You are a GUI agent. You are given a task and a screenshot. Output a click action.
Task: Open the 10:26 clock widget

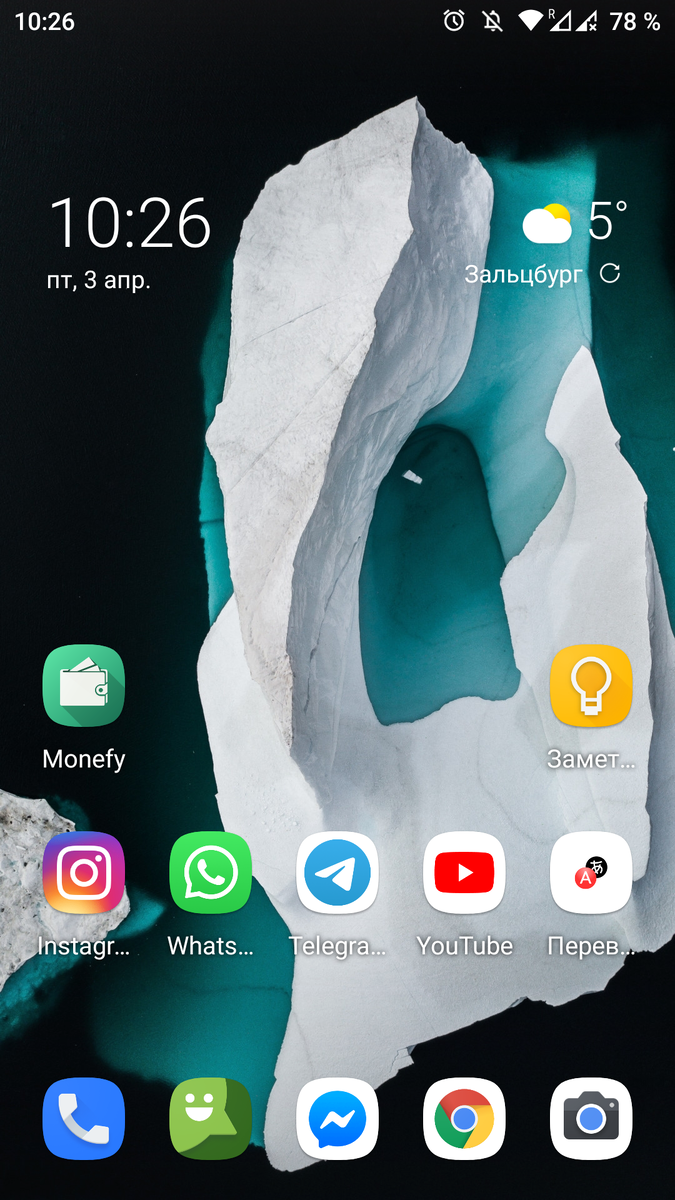coord(130,222)
